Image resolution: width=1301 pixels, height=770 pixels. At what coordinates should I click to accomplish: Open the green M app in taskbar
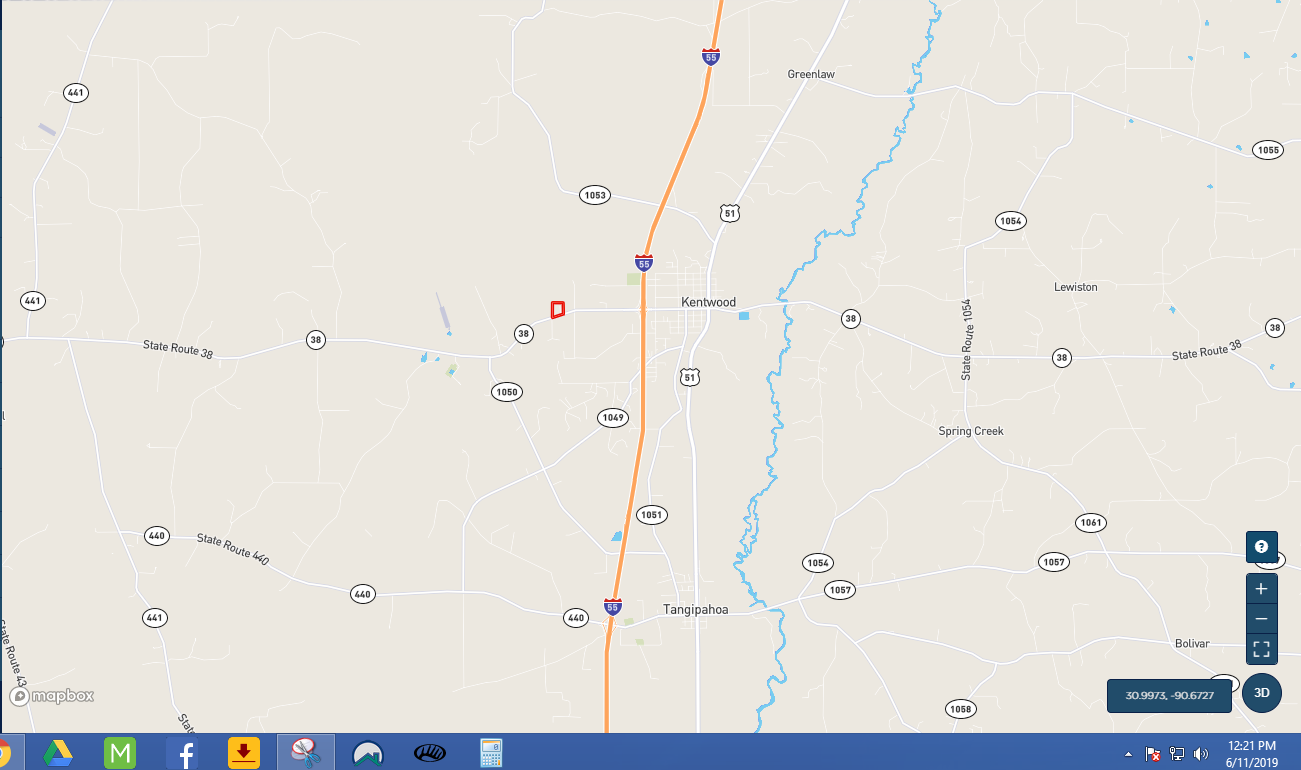coord(119,752)
